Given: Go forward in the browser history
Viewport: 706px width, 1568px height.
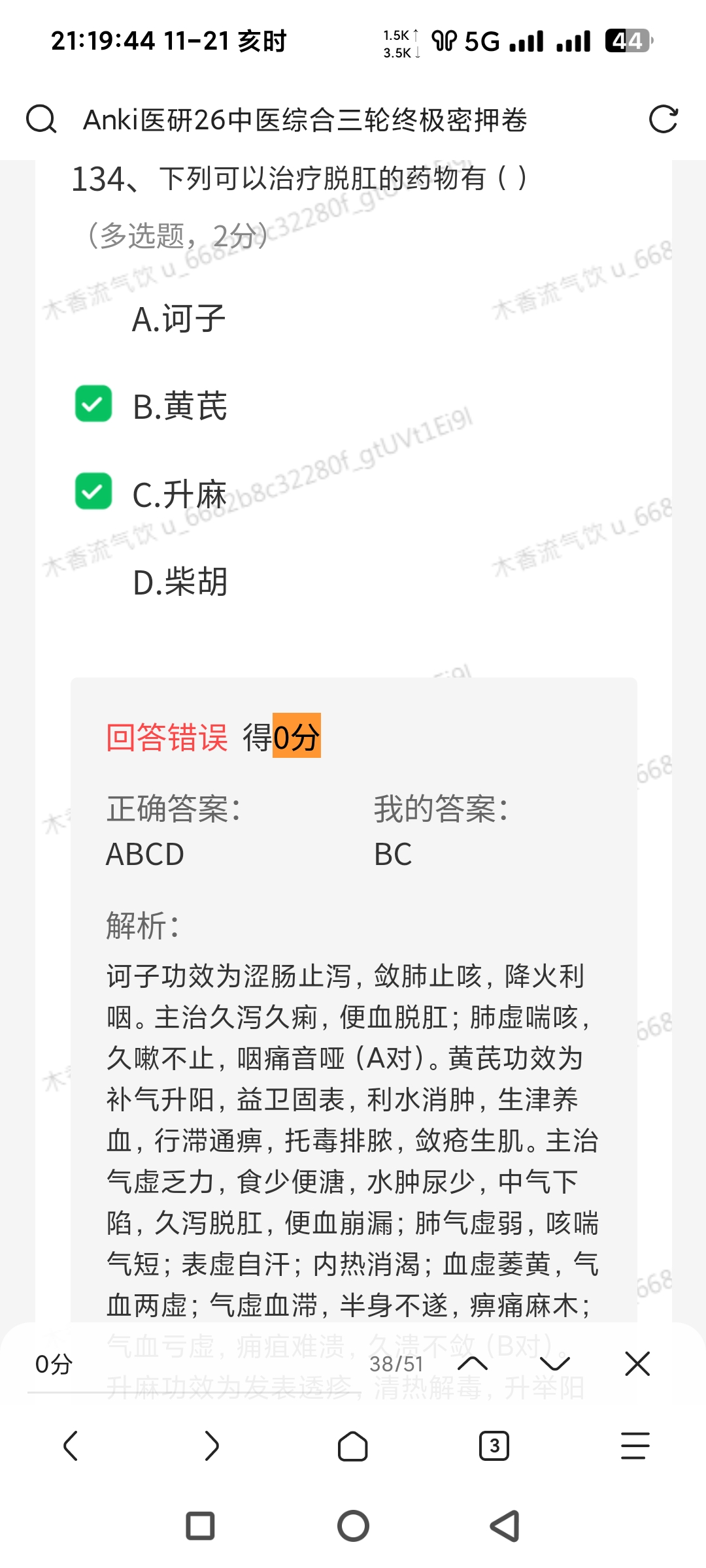Looking at the screenshot, I should (x=211, y=1445).
